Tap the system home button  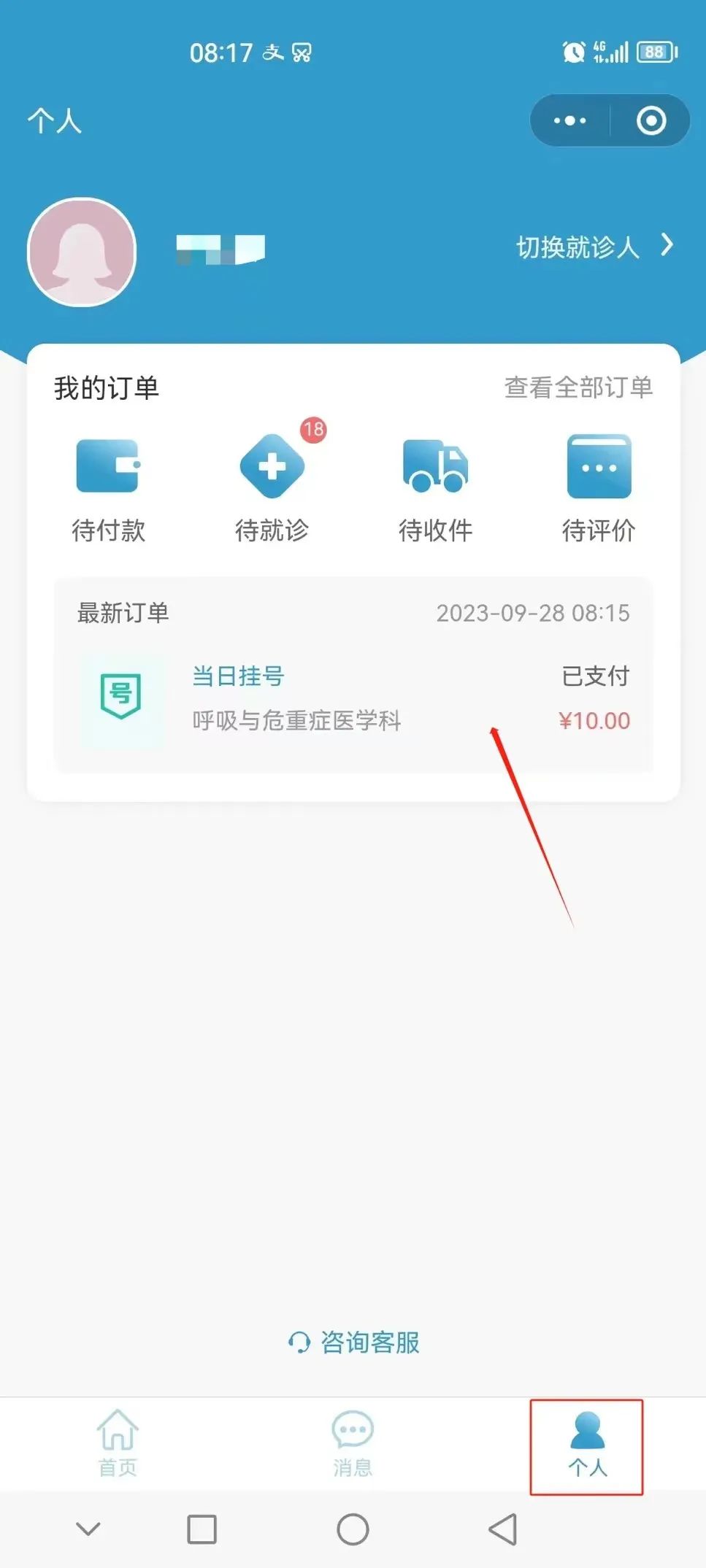pyautogui.click(x=353, y=1529)
